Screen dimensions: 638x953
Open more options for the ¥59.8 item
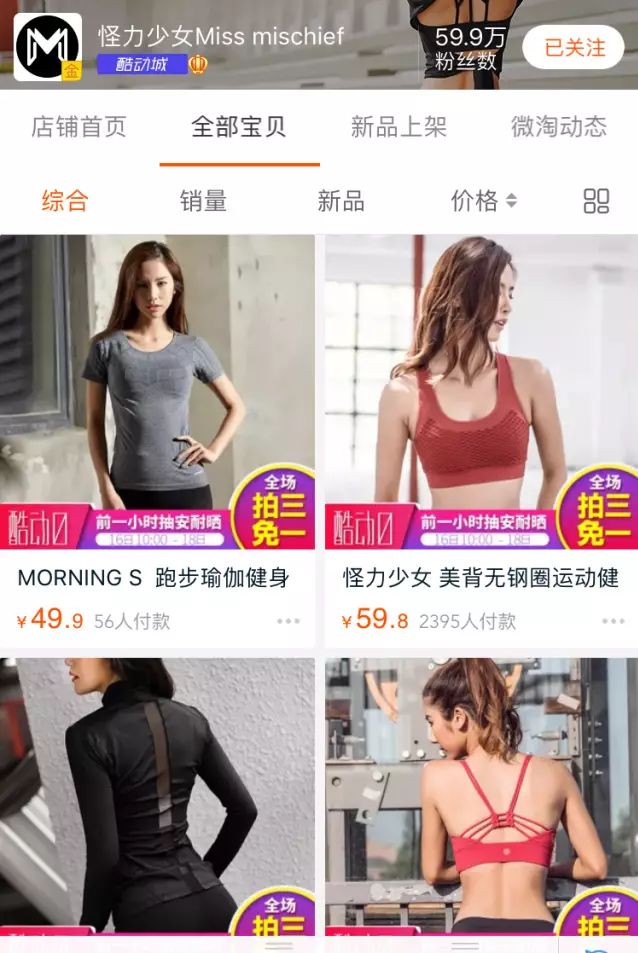[x=613, y=621]
